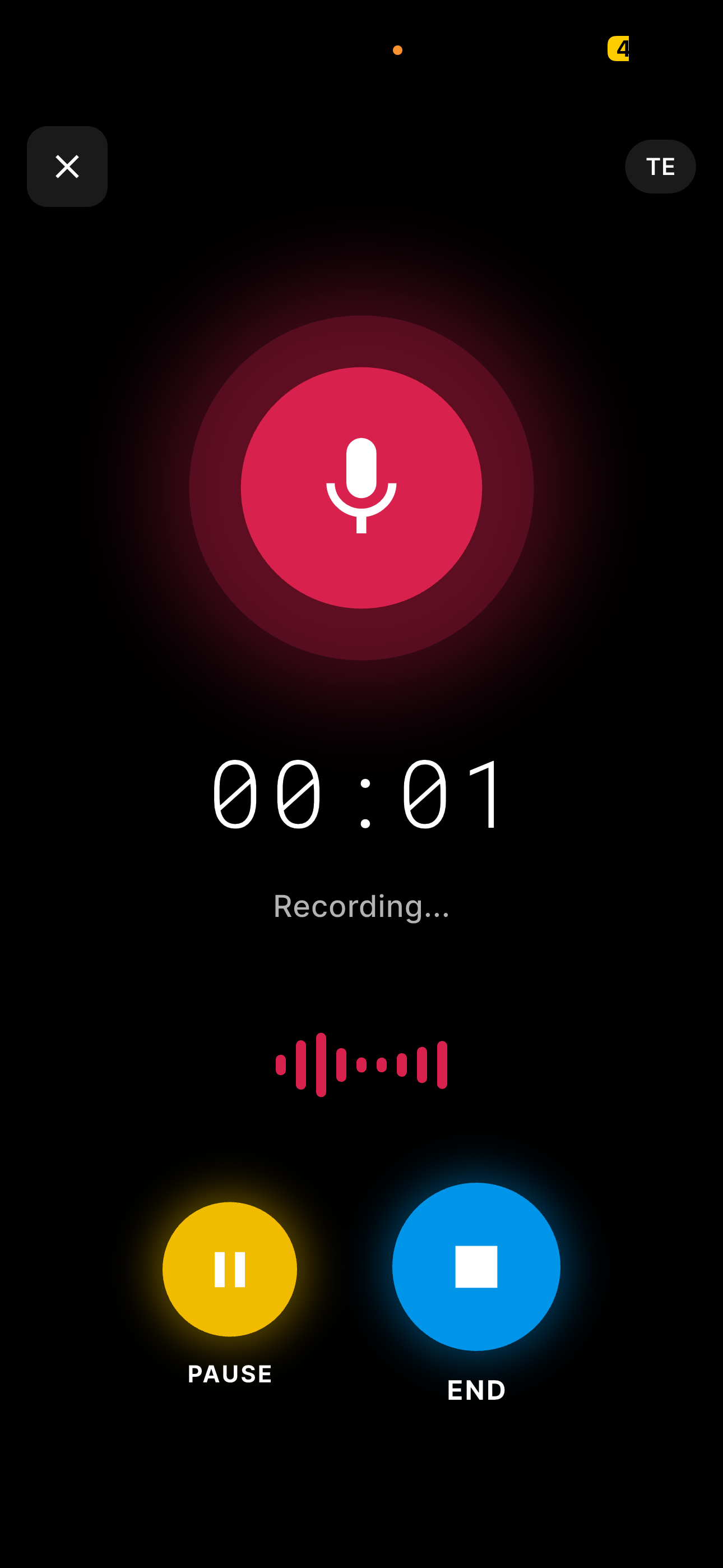The height and width of the screenshot is (1568, 723).
Task: Select the pause icon inside the yellow circle
Action: pyautogui.click(x=229, y=1269)
